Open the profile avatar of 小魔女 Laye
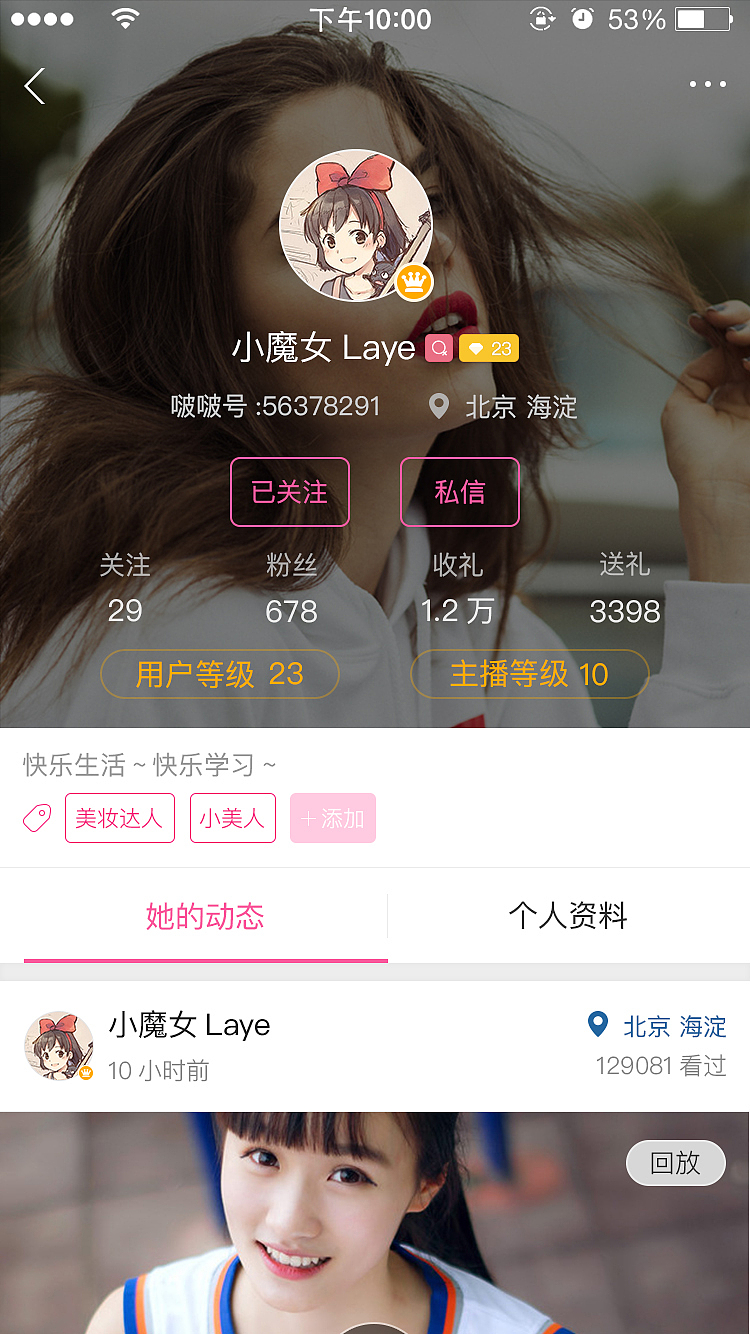 click(355, 225)
